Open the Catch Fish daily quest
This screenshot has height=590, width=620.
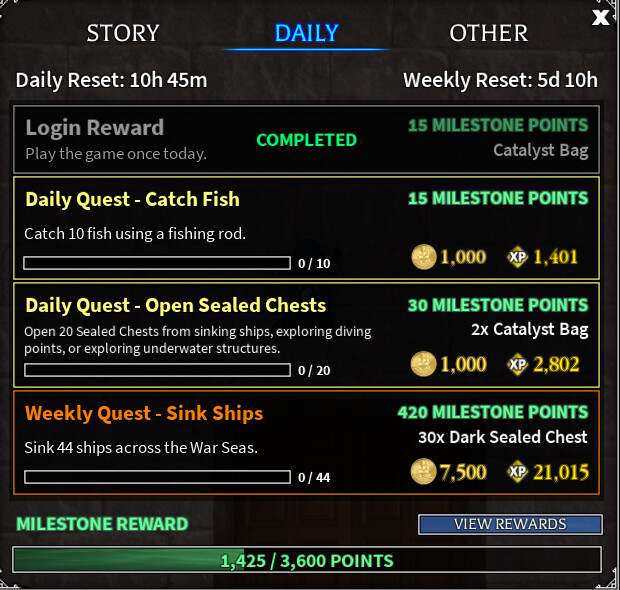point(306,228)
